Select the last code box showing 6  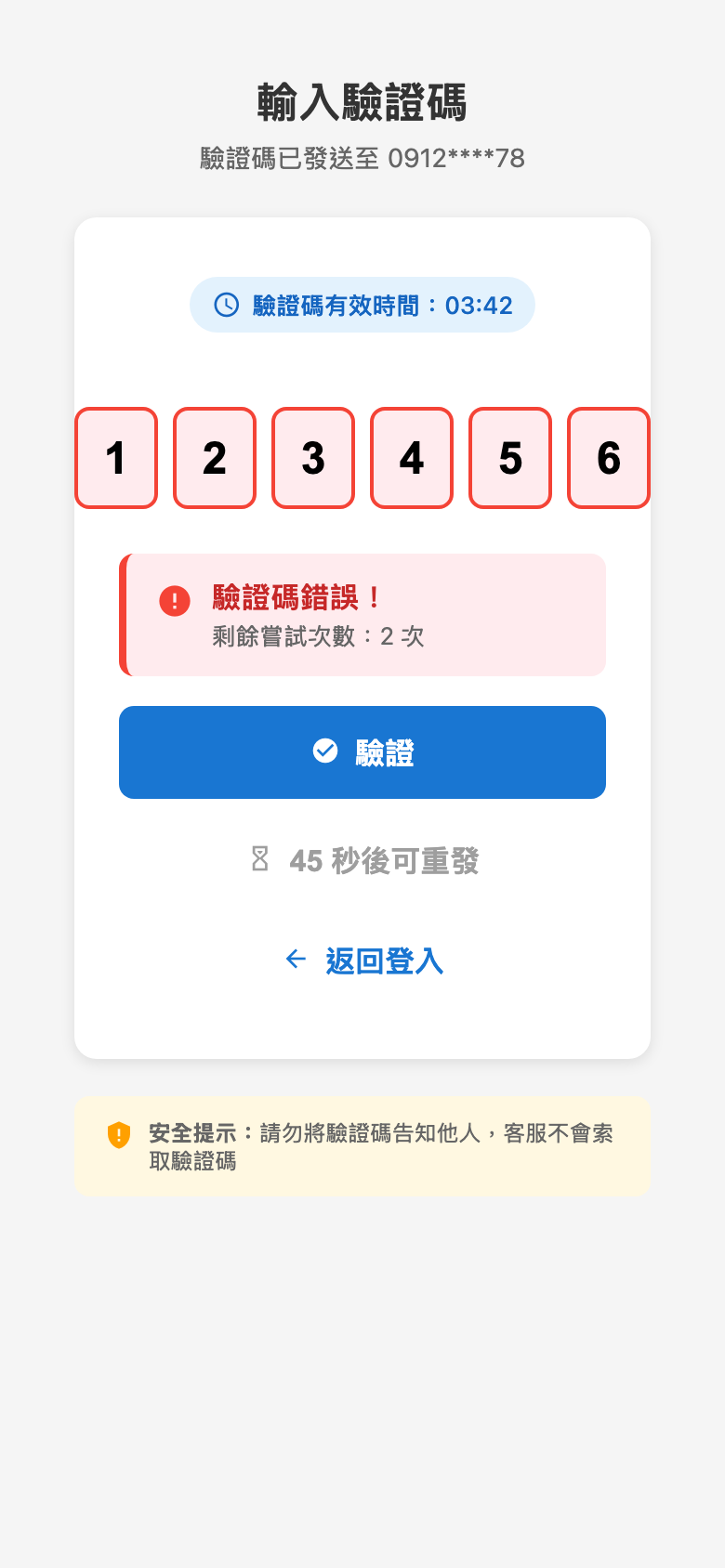(x=608, y=457)
